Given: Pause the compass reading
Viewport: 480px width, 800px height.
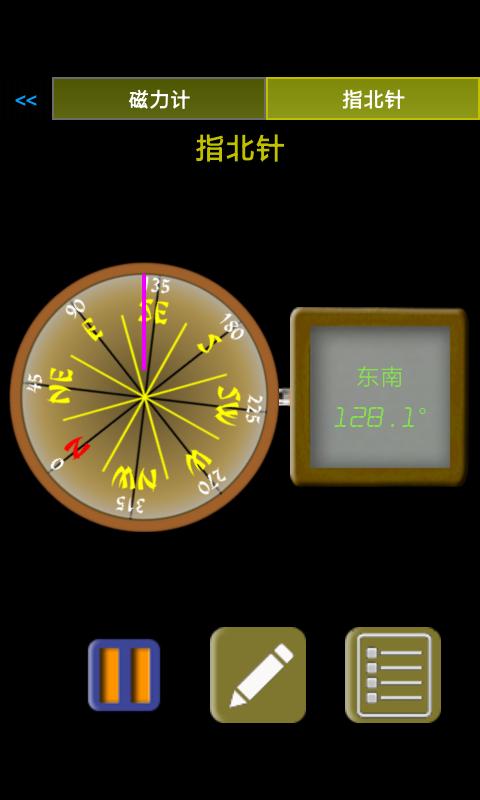Looking at the screenshot, I should coord(124,674).
